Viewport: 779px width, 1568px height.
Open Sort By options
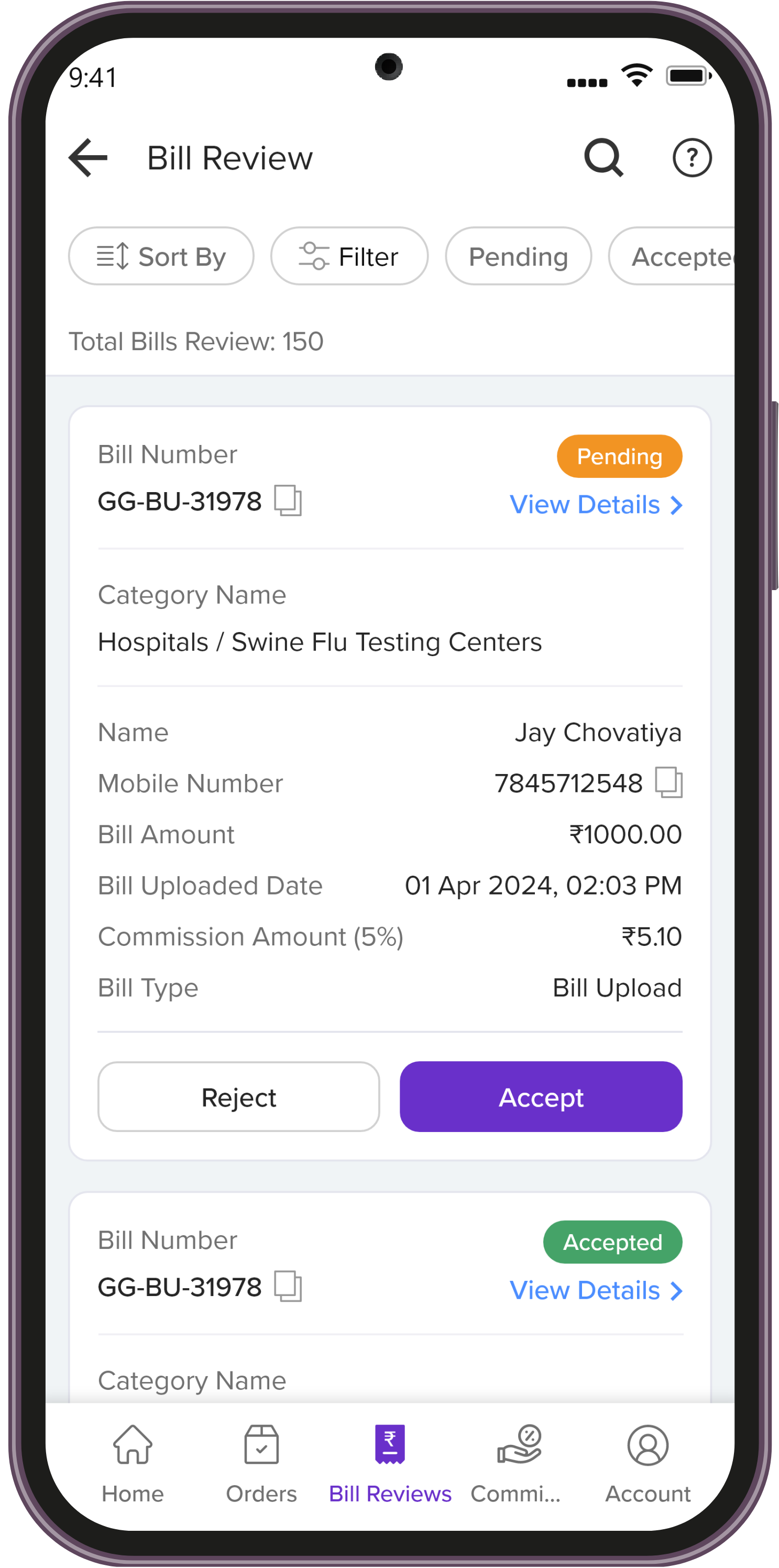161,256
